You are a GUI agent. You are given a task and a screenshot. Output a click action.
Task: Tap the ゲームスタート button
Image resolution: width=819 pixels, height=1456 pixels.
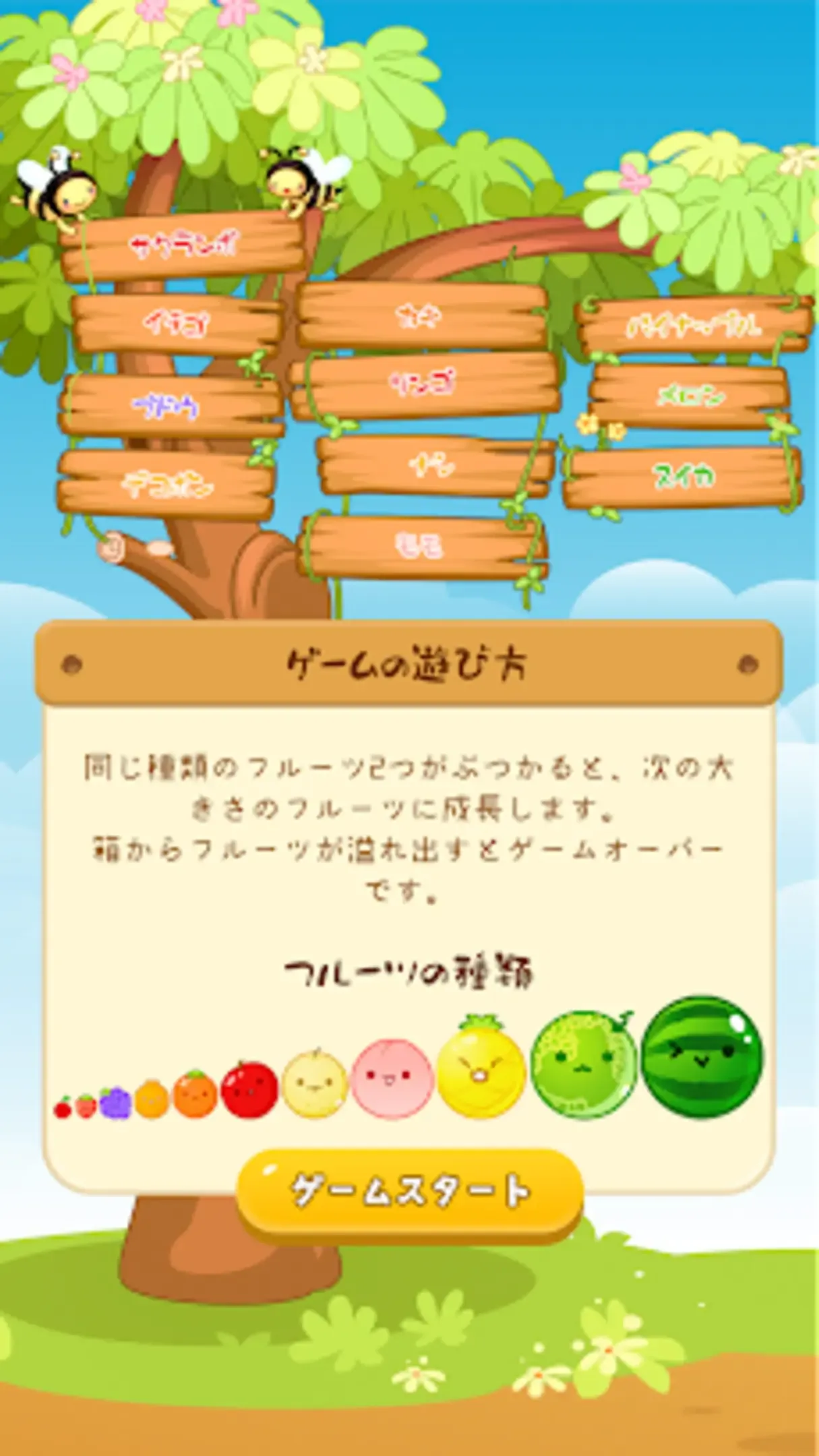point(409,1192)
